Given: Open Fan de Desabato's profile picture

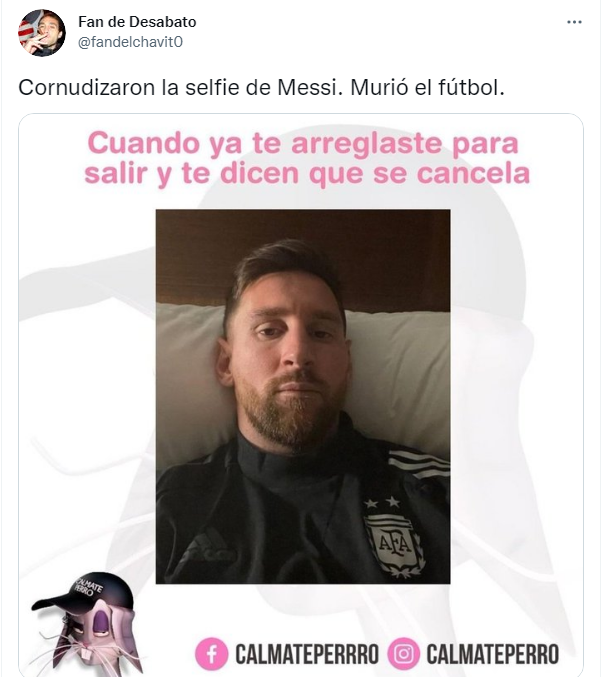Looking at the screenshot, I should pyautogui.click(x=41, y=33).
